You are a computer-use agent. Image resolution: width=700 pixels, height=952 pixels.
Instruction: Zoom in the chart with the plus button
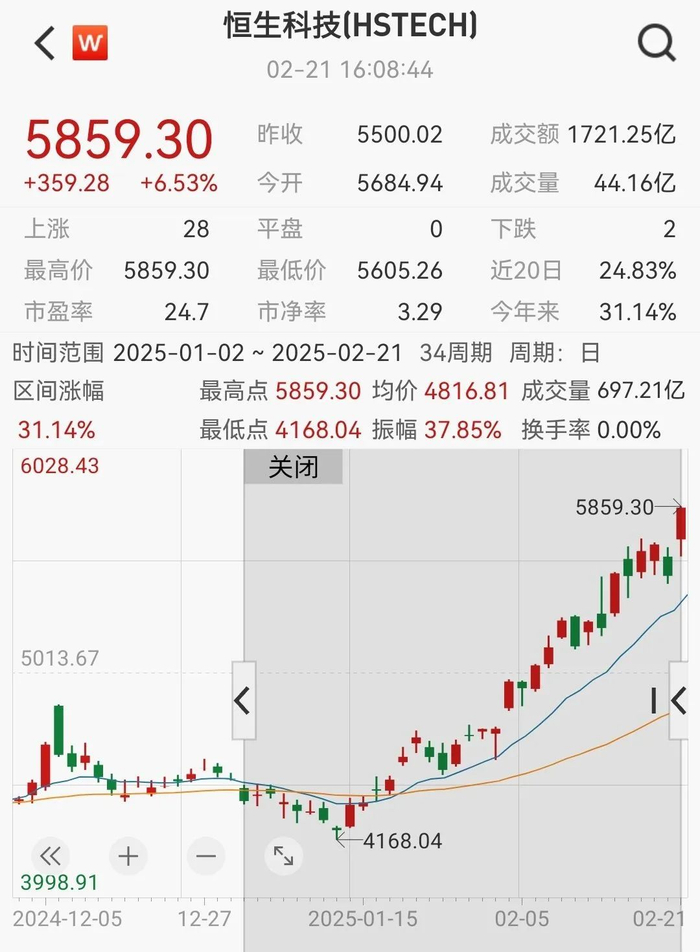128,856
